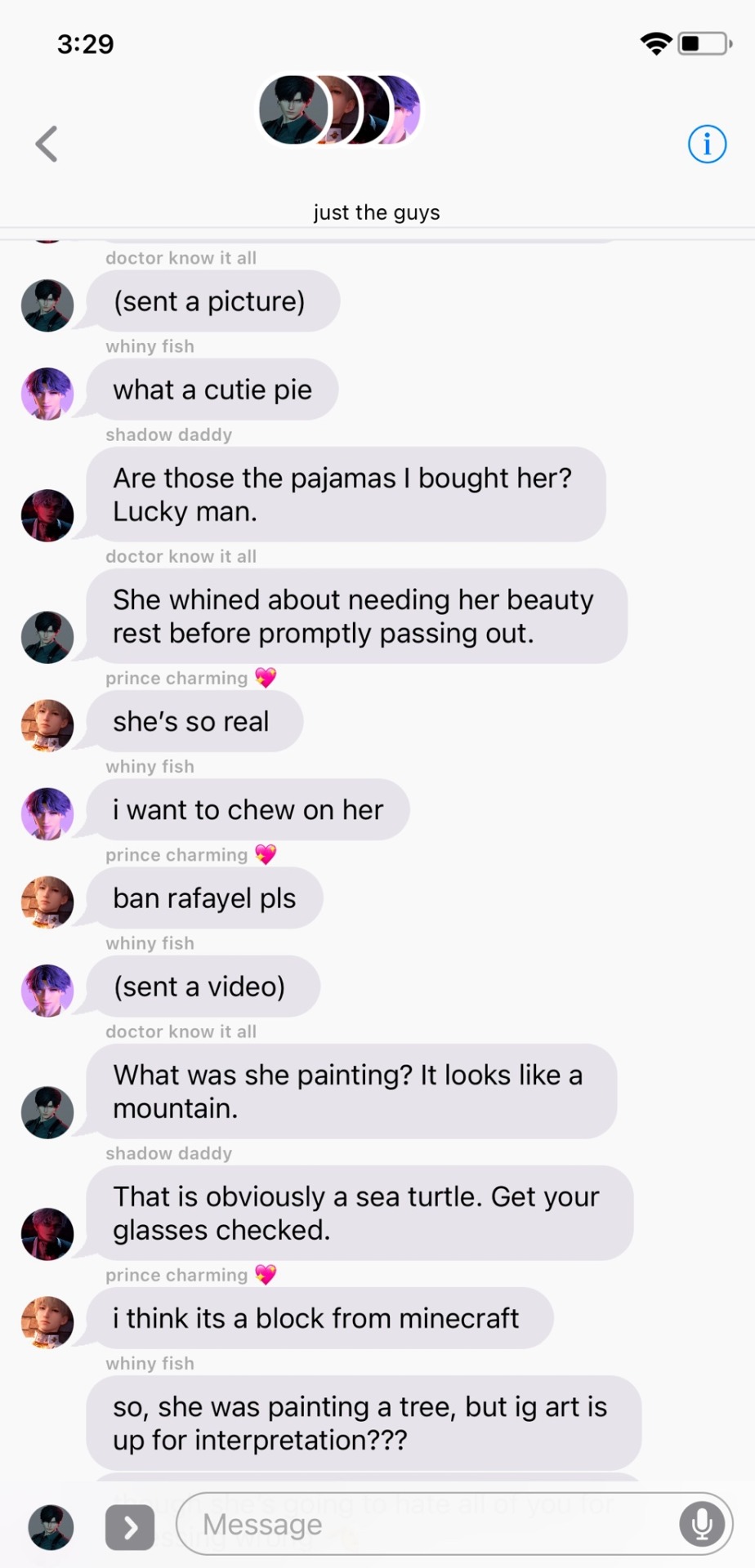Image resolution: width=755 pixels, height=1568 pixels.
Task: Start voice dictation with the microphone
Action: click(x=702, y=1524)
